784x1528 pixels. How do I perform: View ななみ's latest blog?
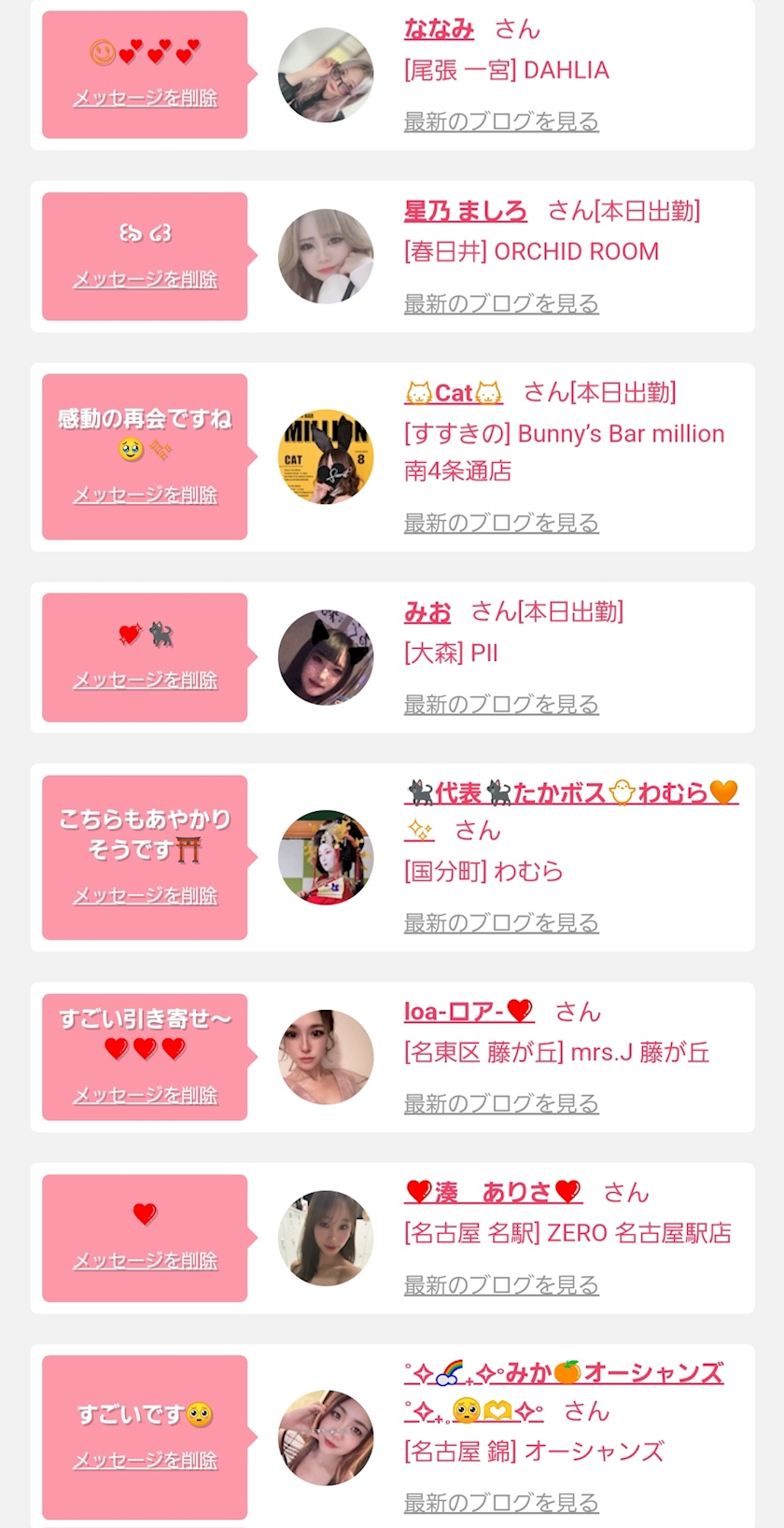click(500, 121)
